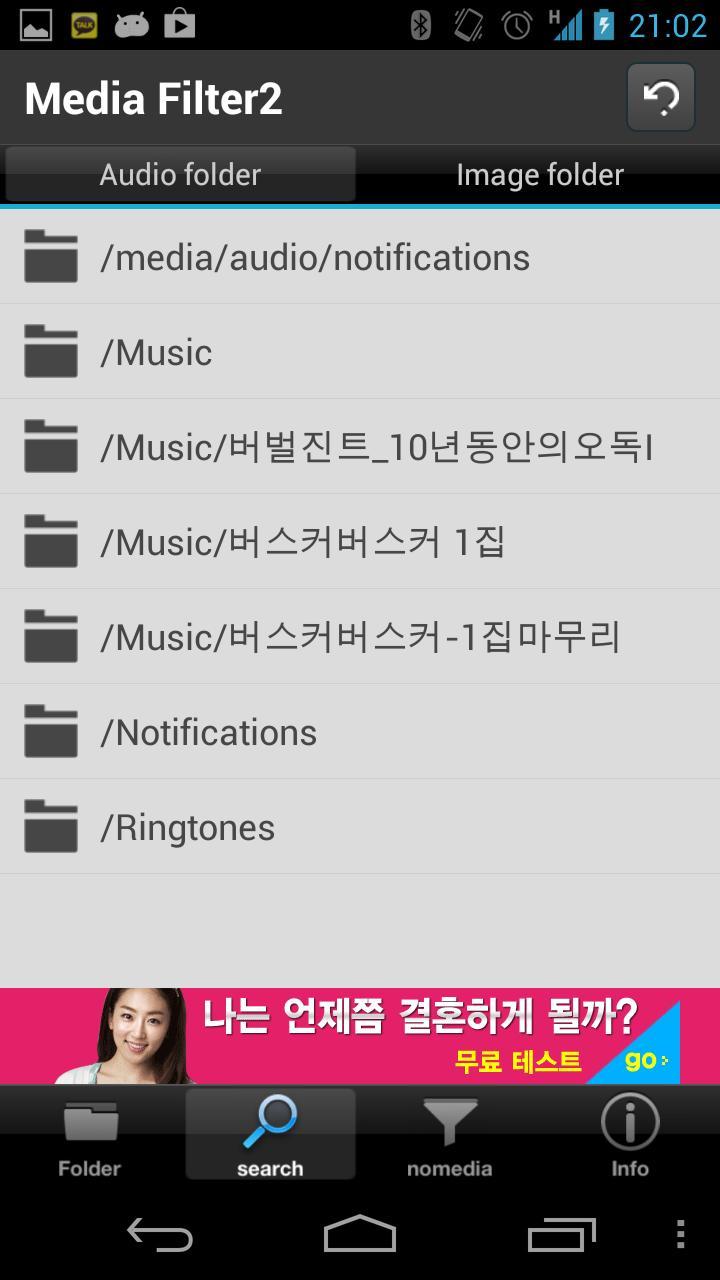This screenshot has width=720, height=1280.
Task: Open the system overflow menu dots
Action: [680, 1236]
